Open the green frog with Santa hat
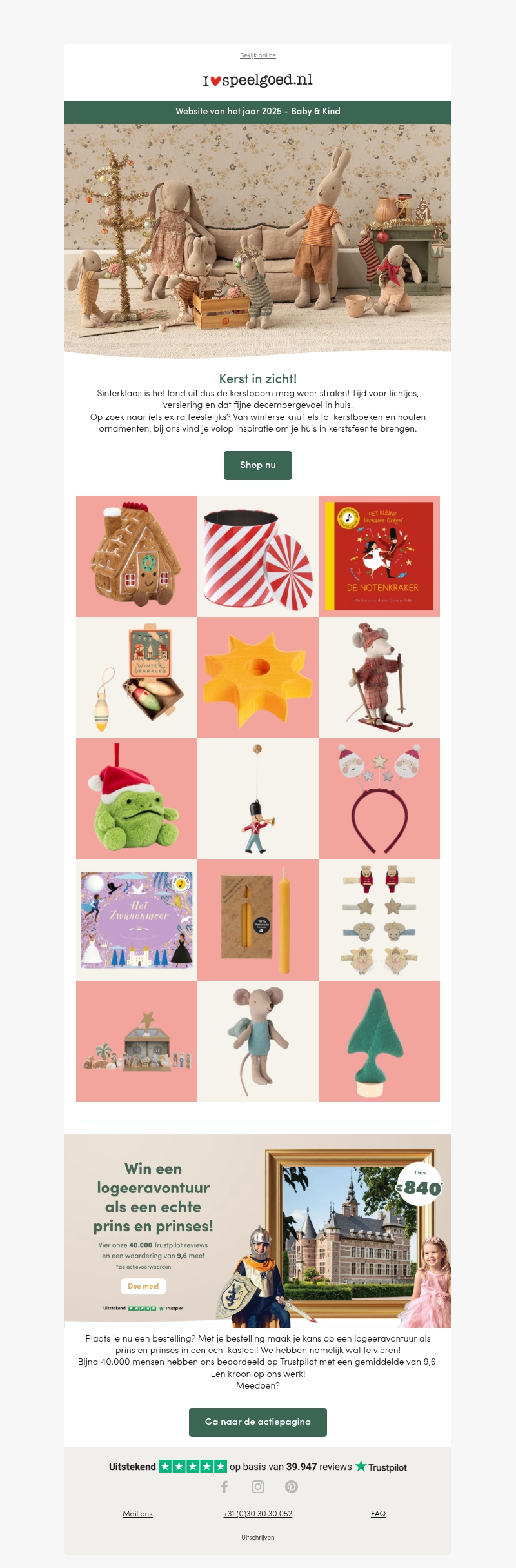The width and height of the screenshot is (516, 1568). tap(137, 799)
